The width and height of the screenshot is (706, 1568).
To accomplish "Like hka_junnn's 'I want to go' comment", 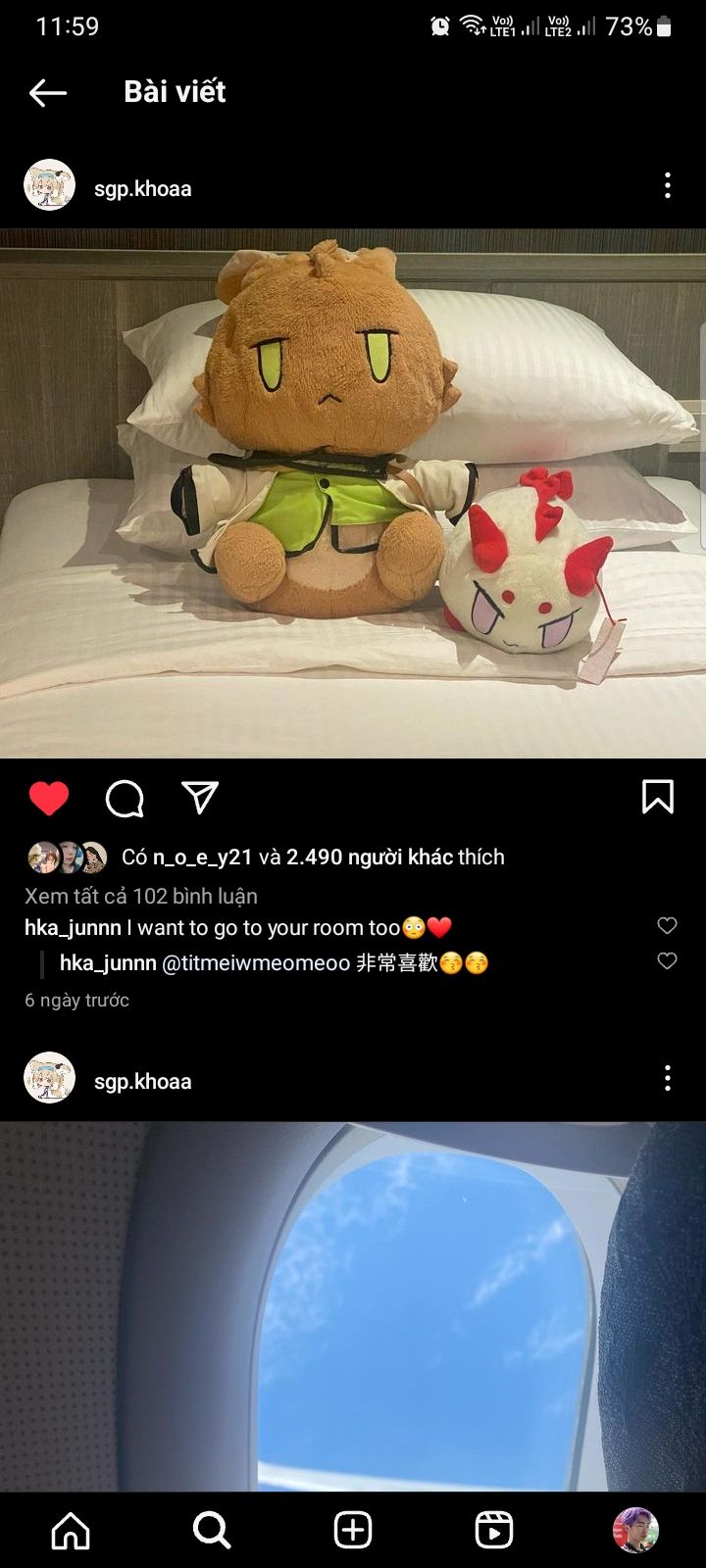I will [x=667, y=925].
